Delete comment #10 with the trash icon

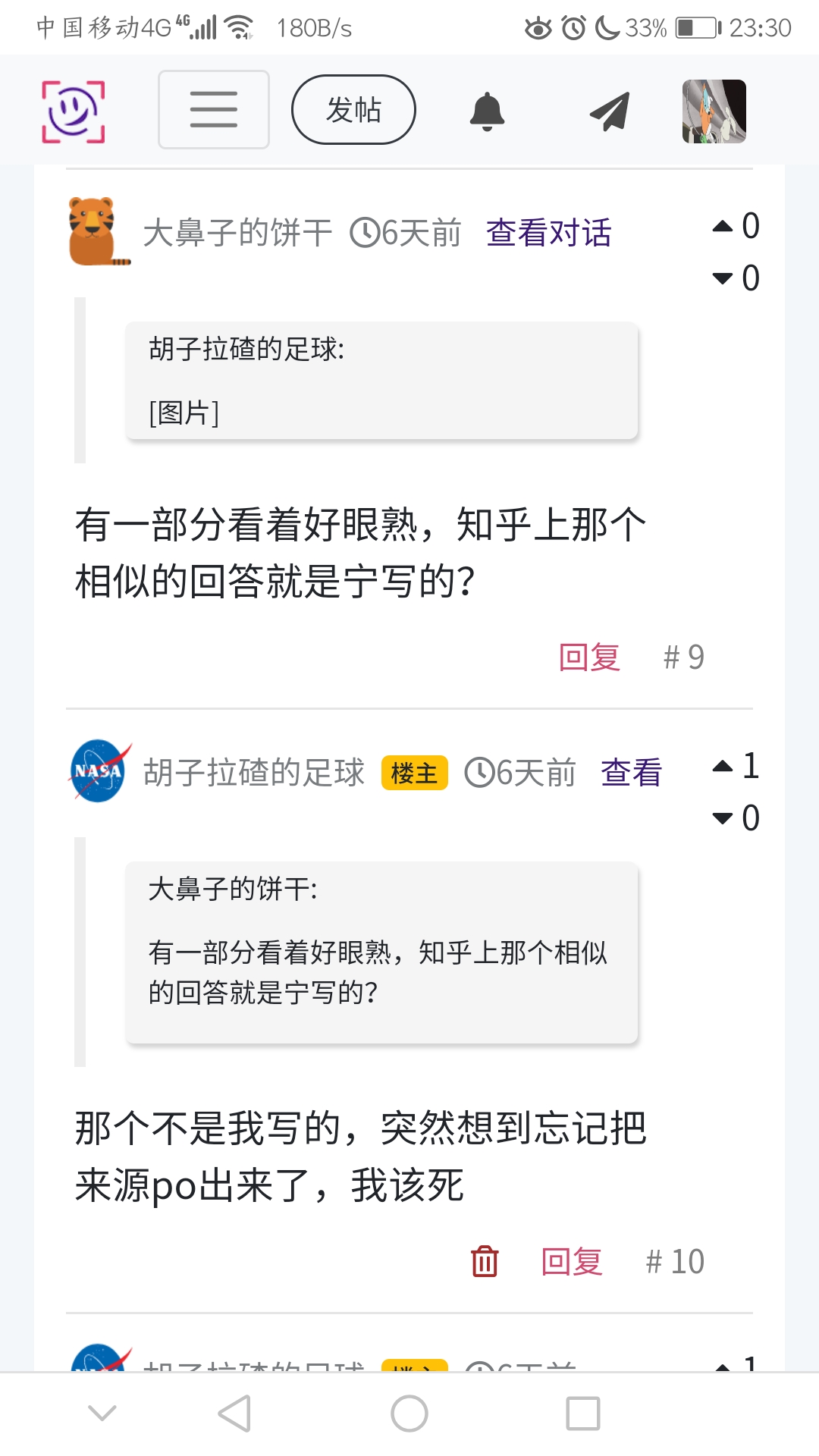485,1261
